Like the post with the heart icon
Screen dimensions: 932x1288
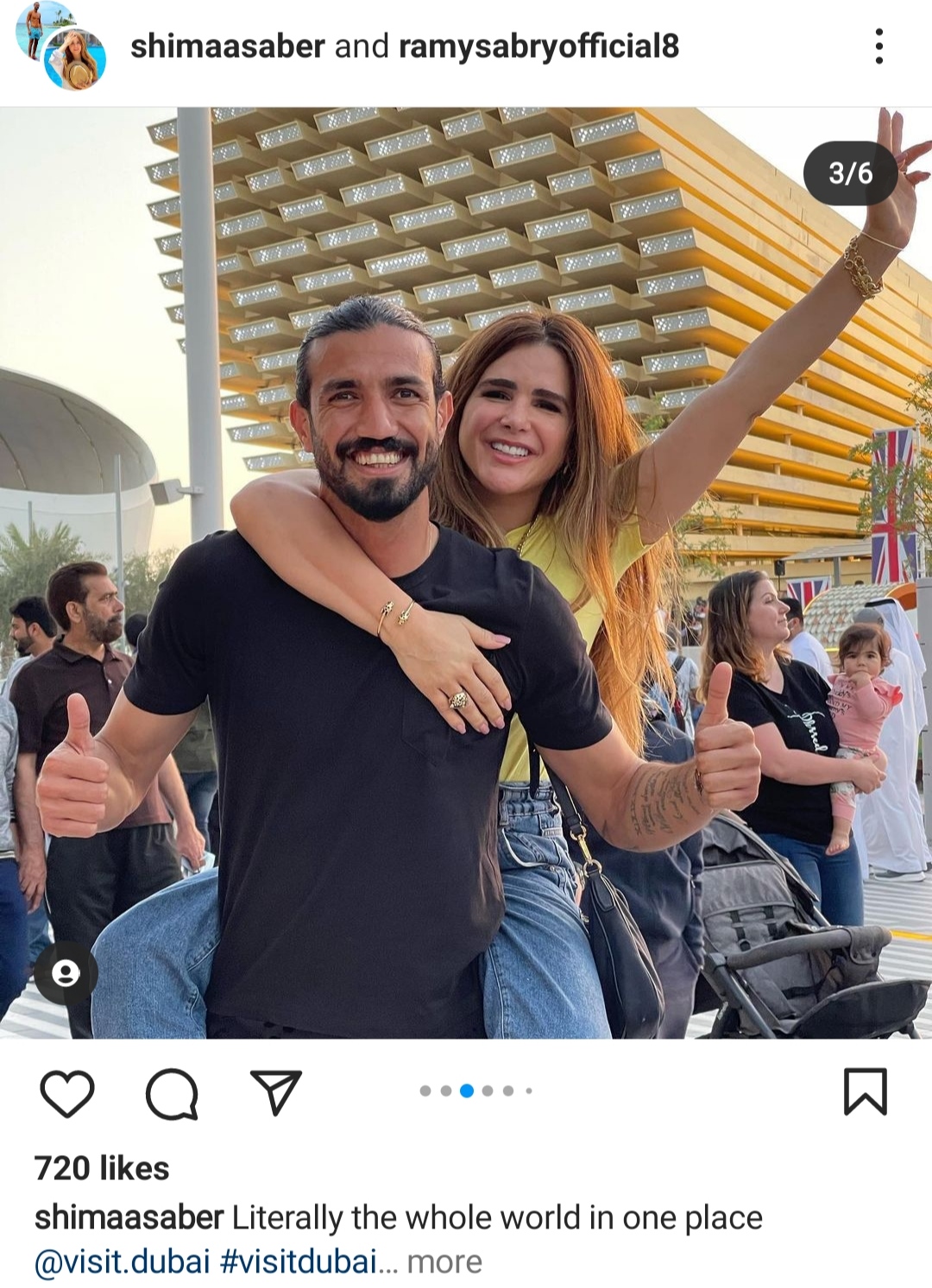point(67,1093)
